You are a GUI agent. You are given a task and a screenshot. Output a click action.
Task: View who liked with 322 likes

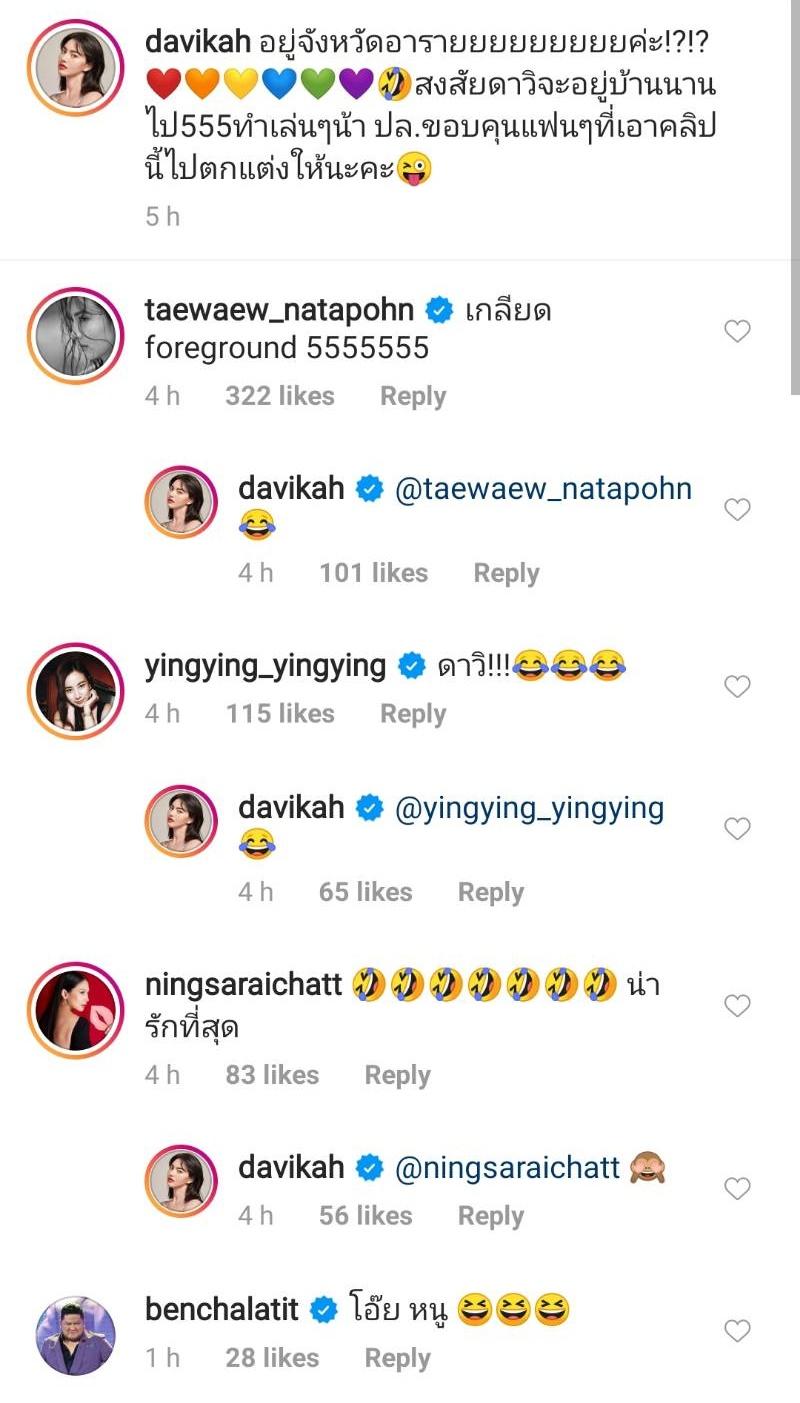279,396
